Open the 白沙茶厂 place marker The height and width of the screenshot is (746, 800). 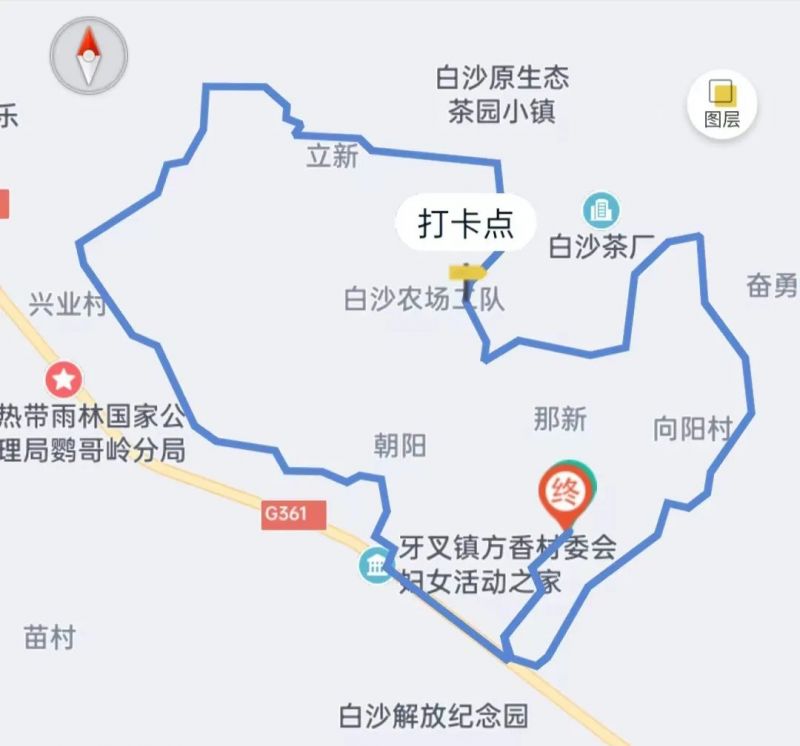click(601, 210)
